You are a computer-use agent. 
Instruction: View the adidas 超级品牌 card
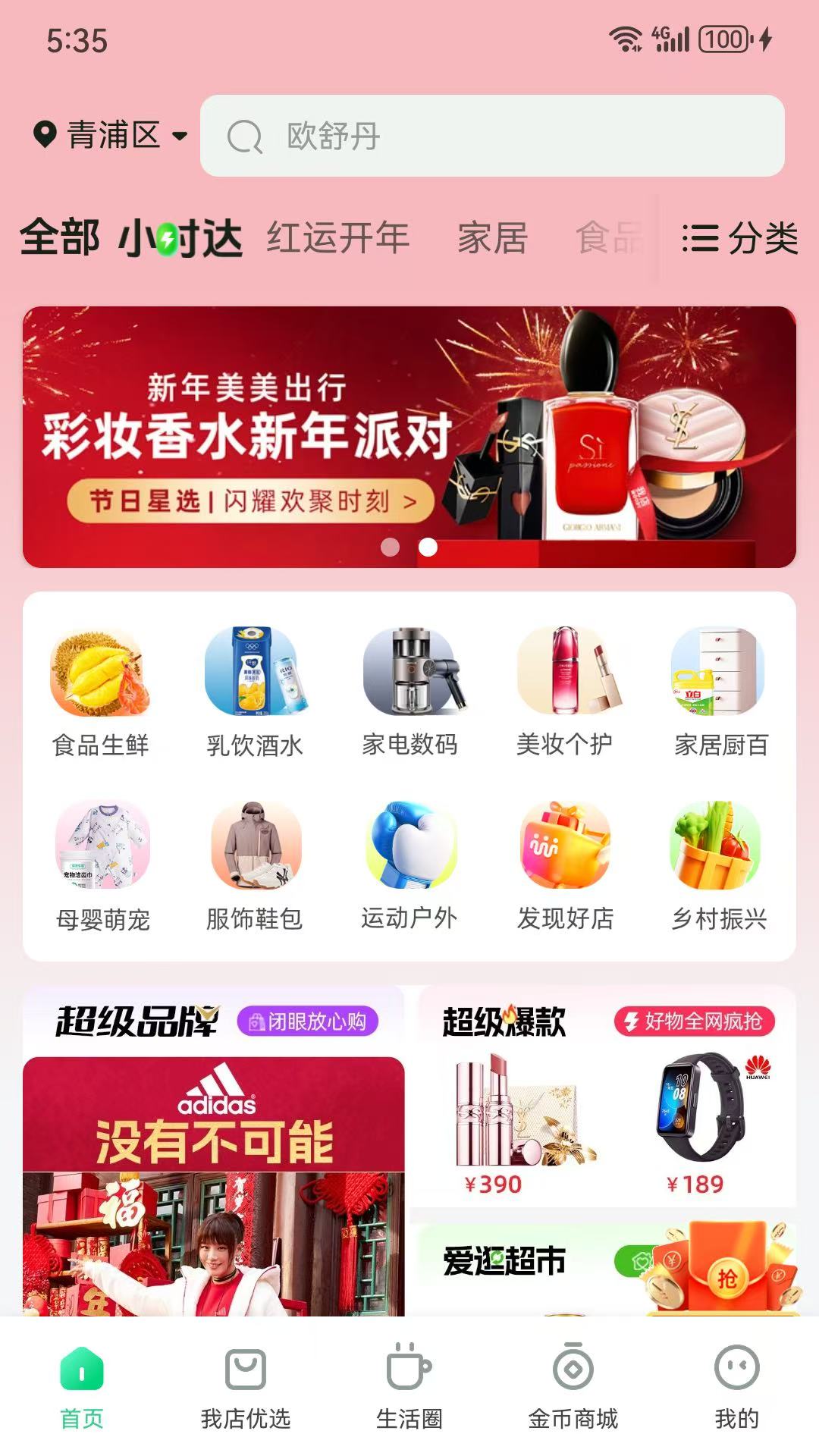213,1183
